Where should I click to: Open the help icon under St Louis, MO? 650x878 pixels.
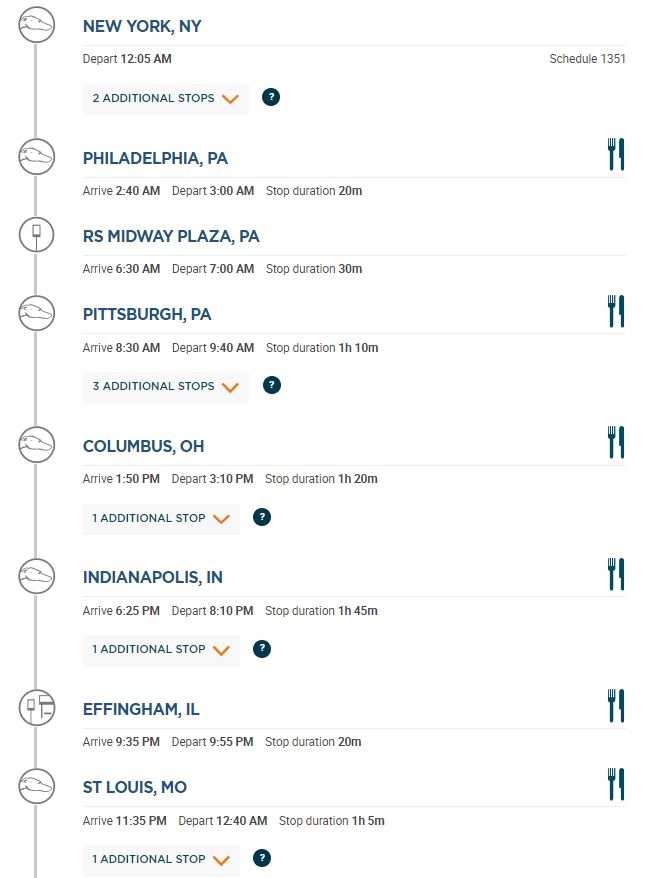(262, 858)
